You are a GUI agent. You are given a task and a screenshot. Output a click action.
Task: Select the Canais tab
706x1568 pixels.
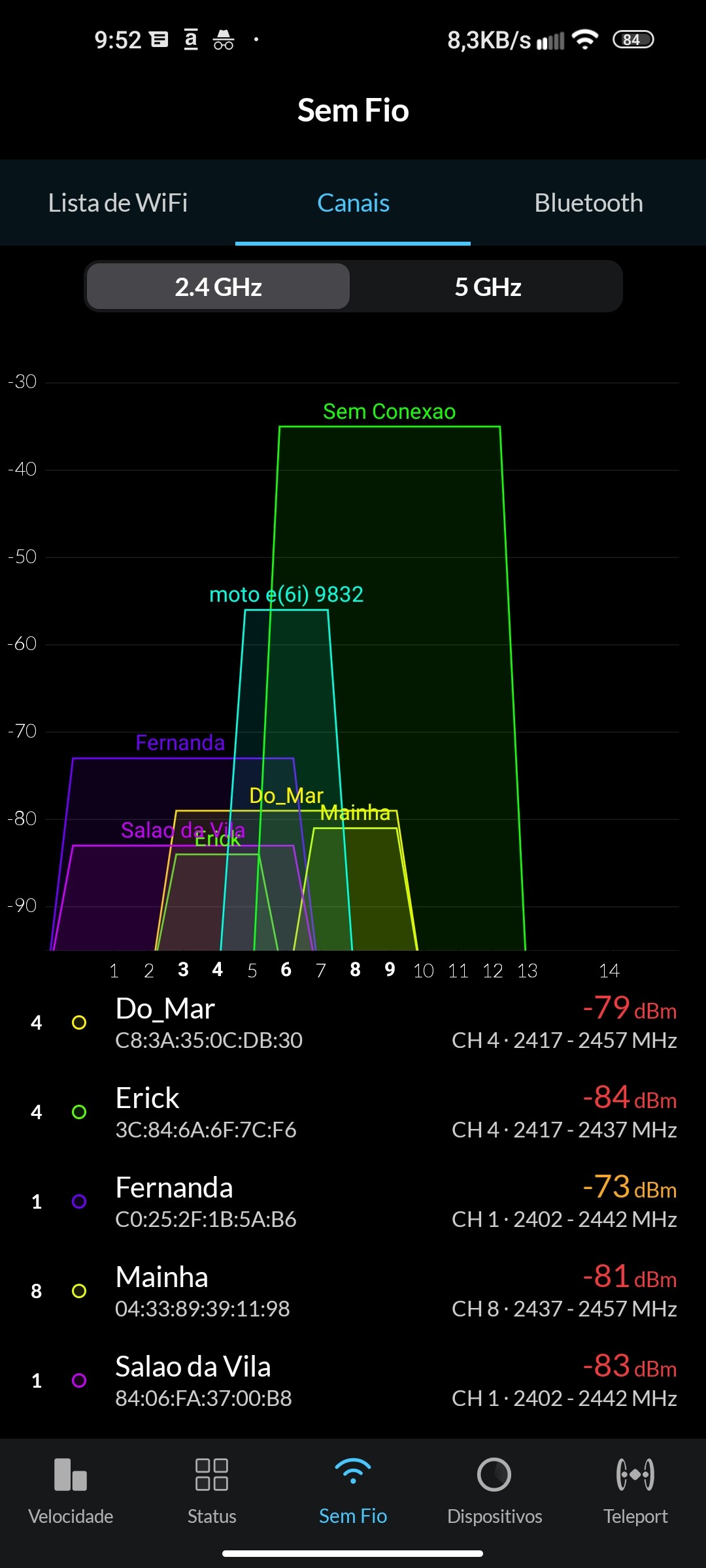(353, 203)
